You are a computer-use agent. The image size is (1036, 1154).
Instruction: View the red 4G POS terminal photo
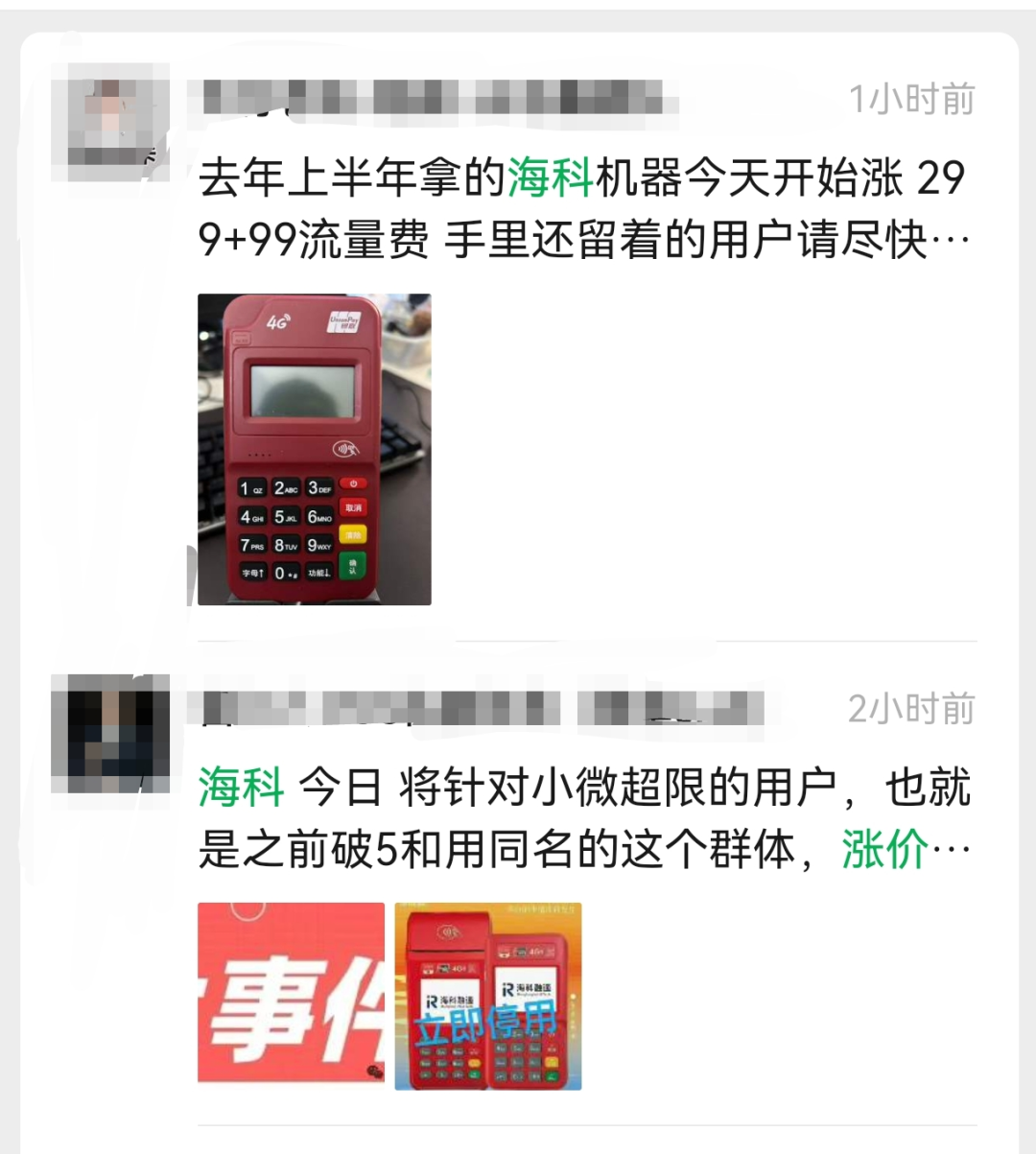(x=314, y=449)
